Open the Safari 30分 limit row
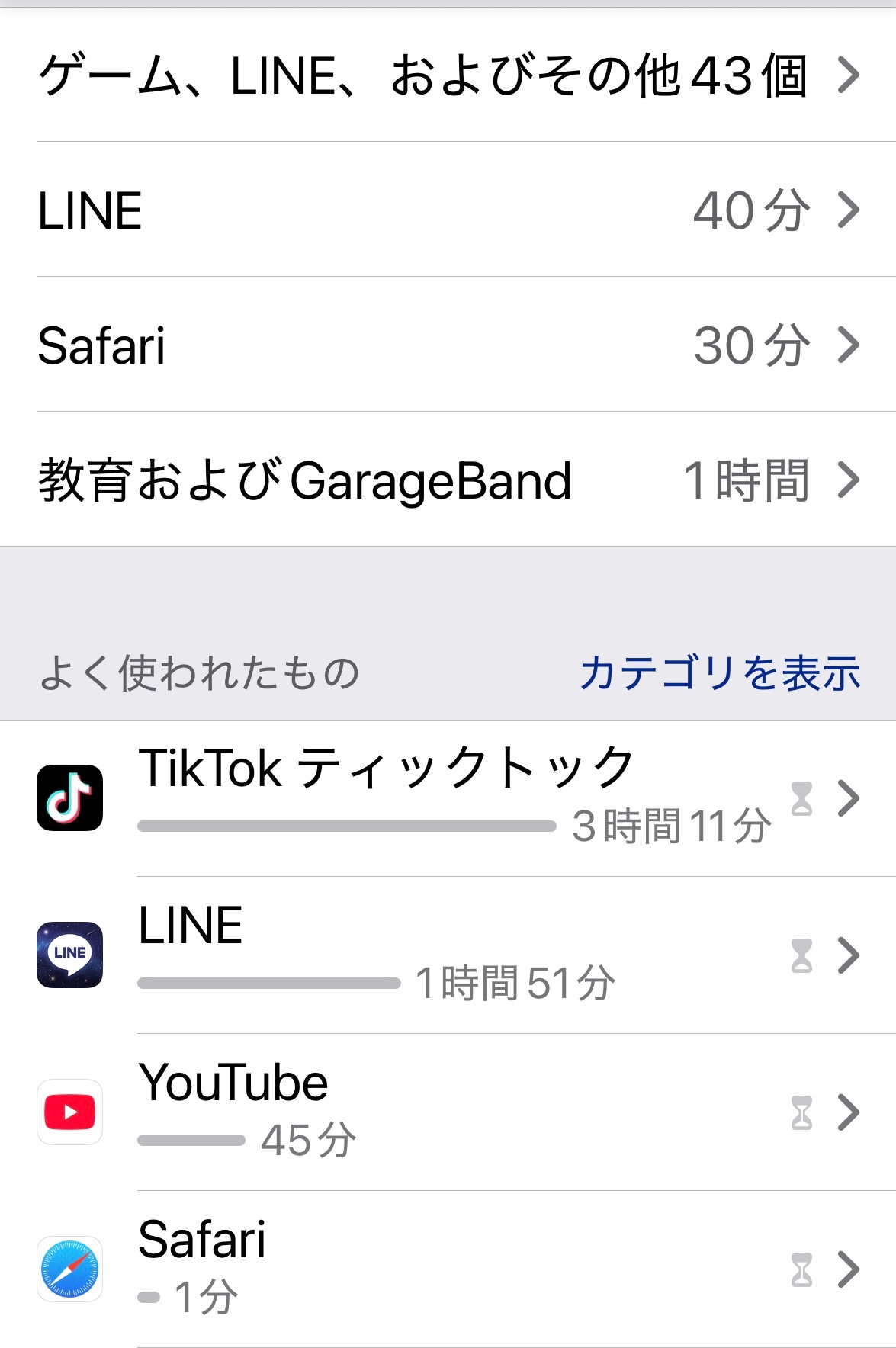The width and height of the screenshot is (896, 1348). click(448, 345)
